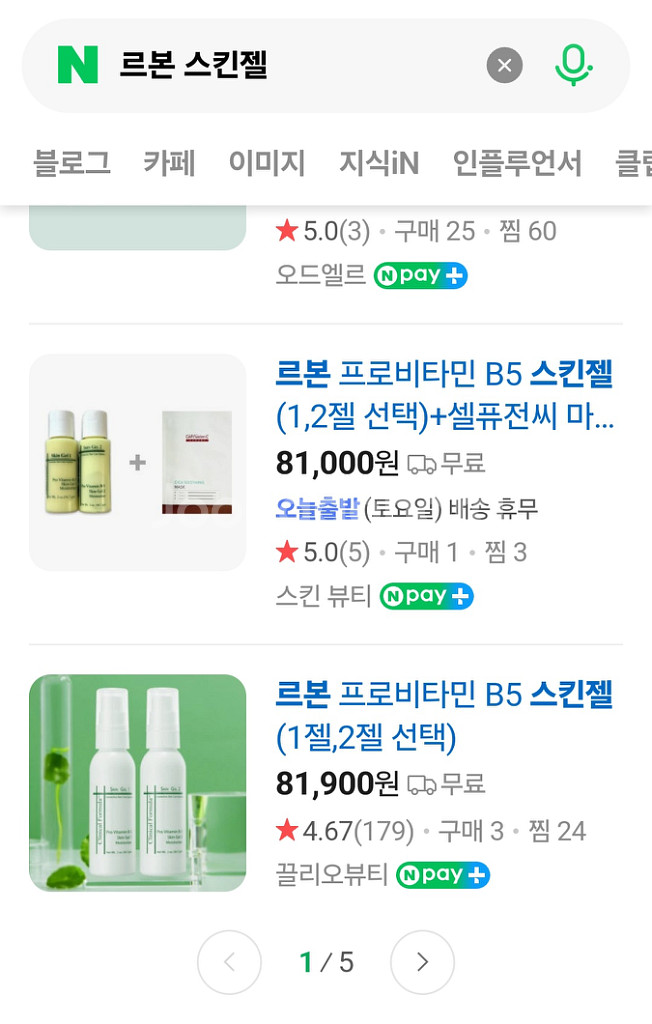The height and width of the screenshot is (1024, 652).
Task: View the product image of the 81,000원 listing
Action: tap(138, 462)
